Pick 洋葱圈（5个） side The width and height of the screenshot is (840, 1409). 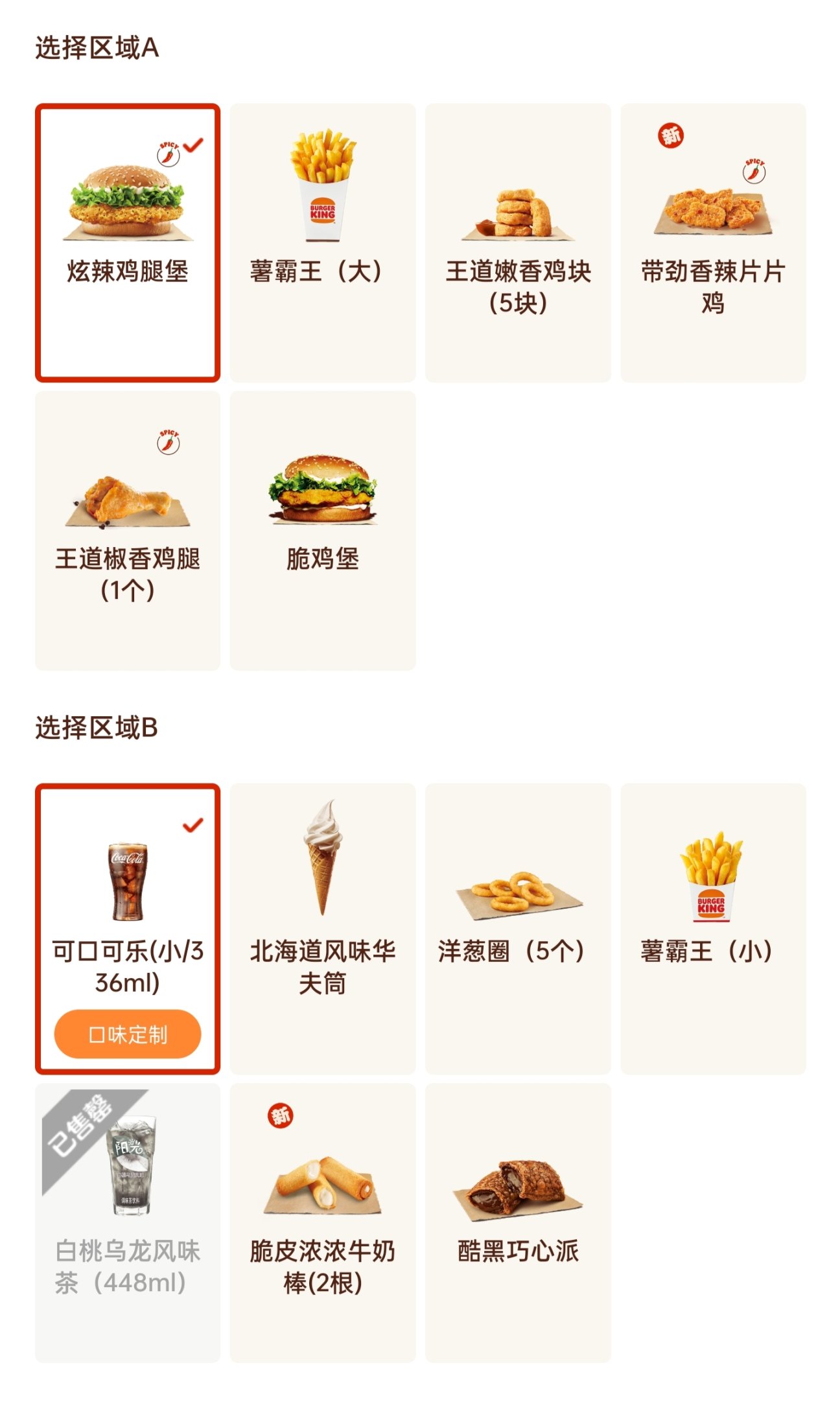click(x=518, y=928)
